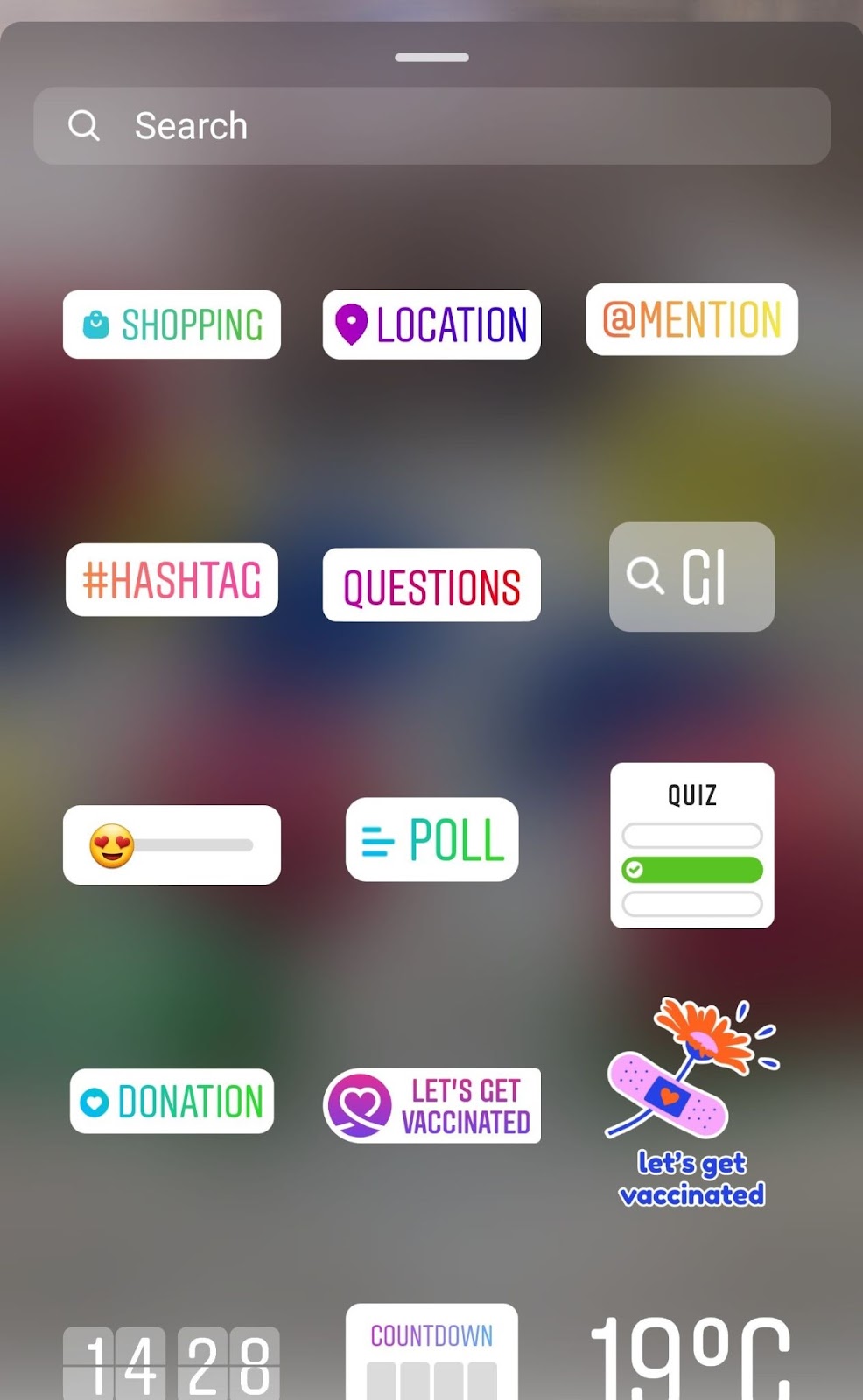Image resolution: width=863 pixels, height=1400 pixels.
Task: Choose the @Mention sticker
Action: click(x=691, y=319)
